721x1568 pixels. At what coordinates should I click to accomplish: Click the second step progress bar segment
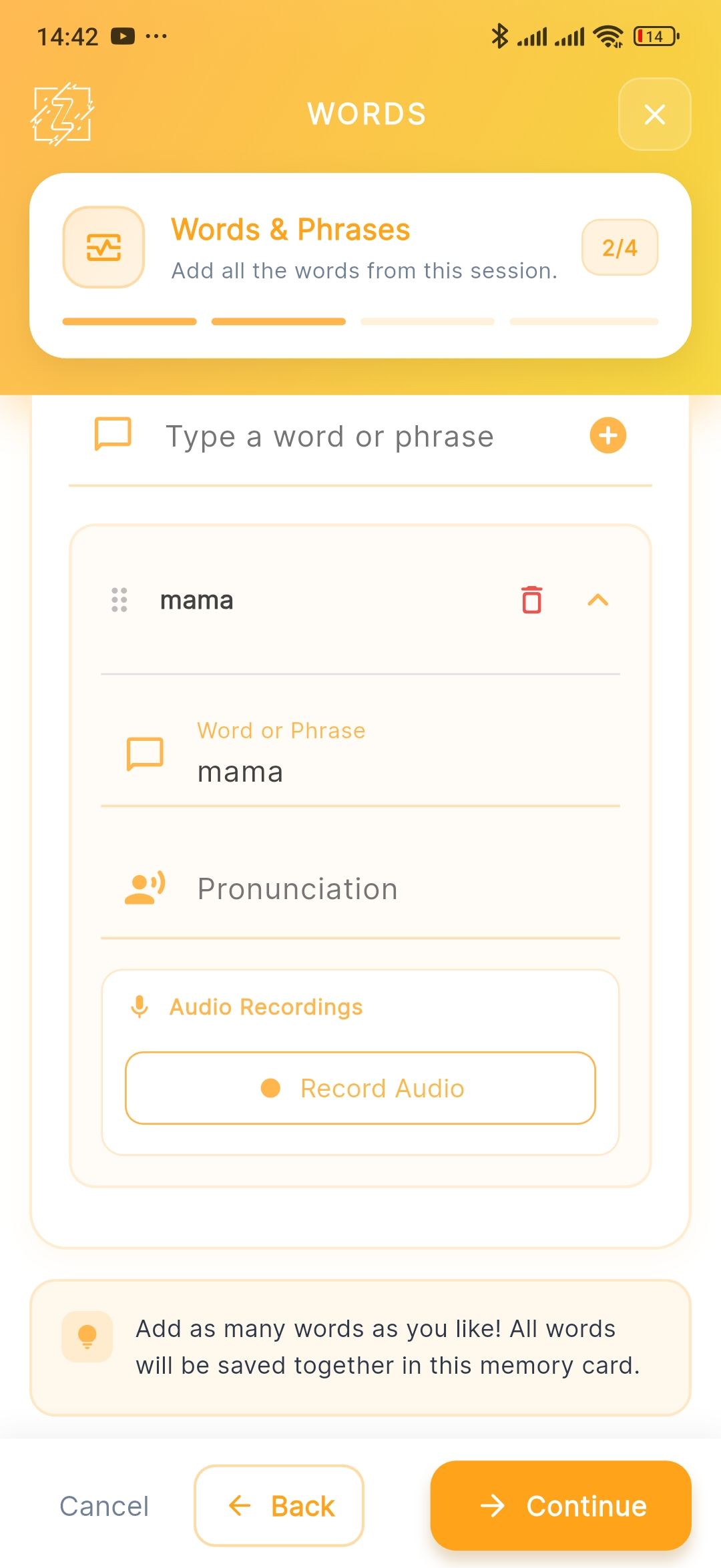(278, 321)
